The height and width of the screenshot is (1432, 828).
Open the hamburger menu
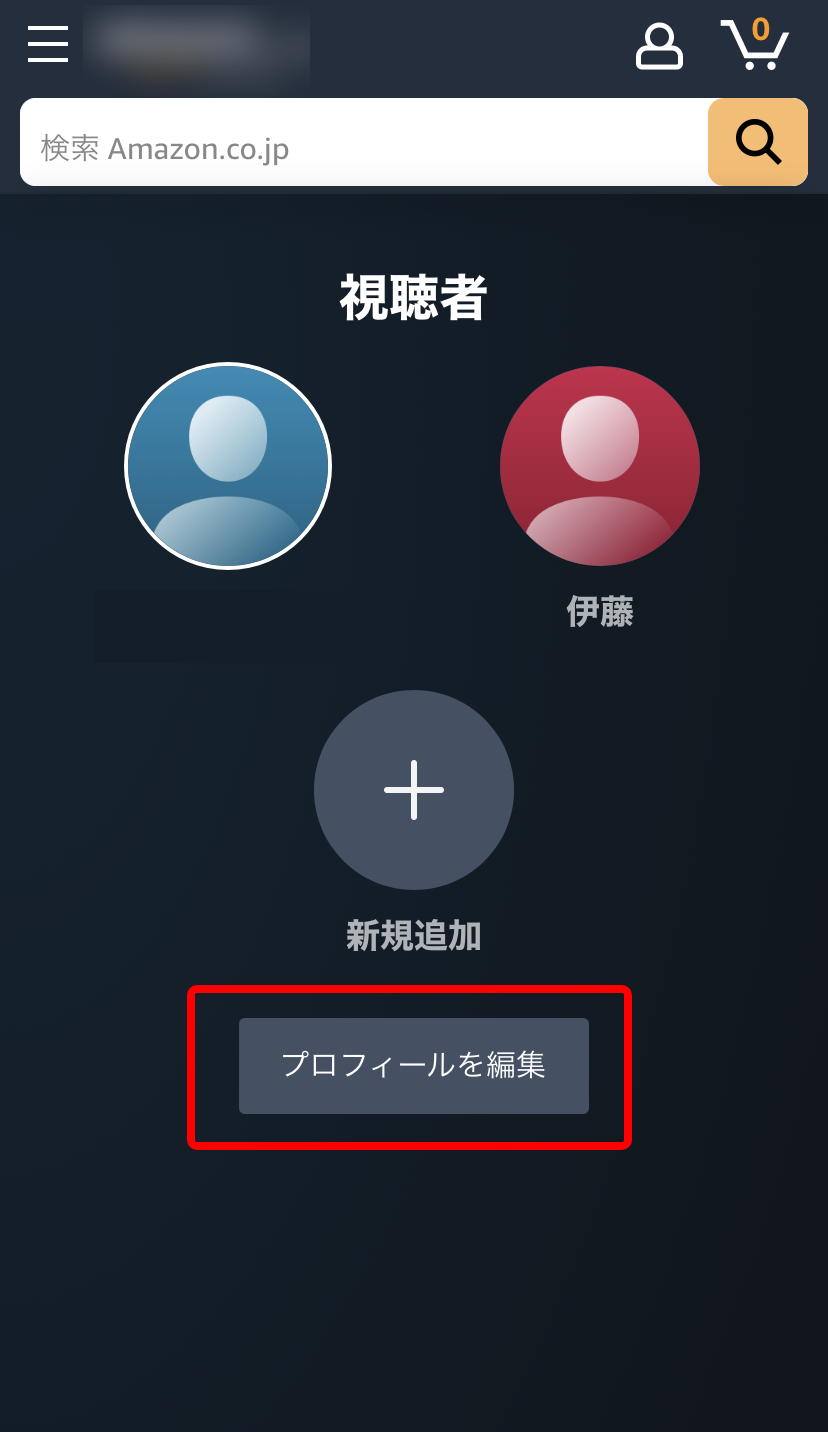(48, 44)
